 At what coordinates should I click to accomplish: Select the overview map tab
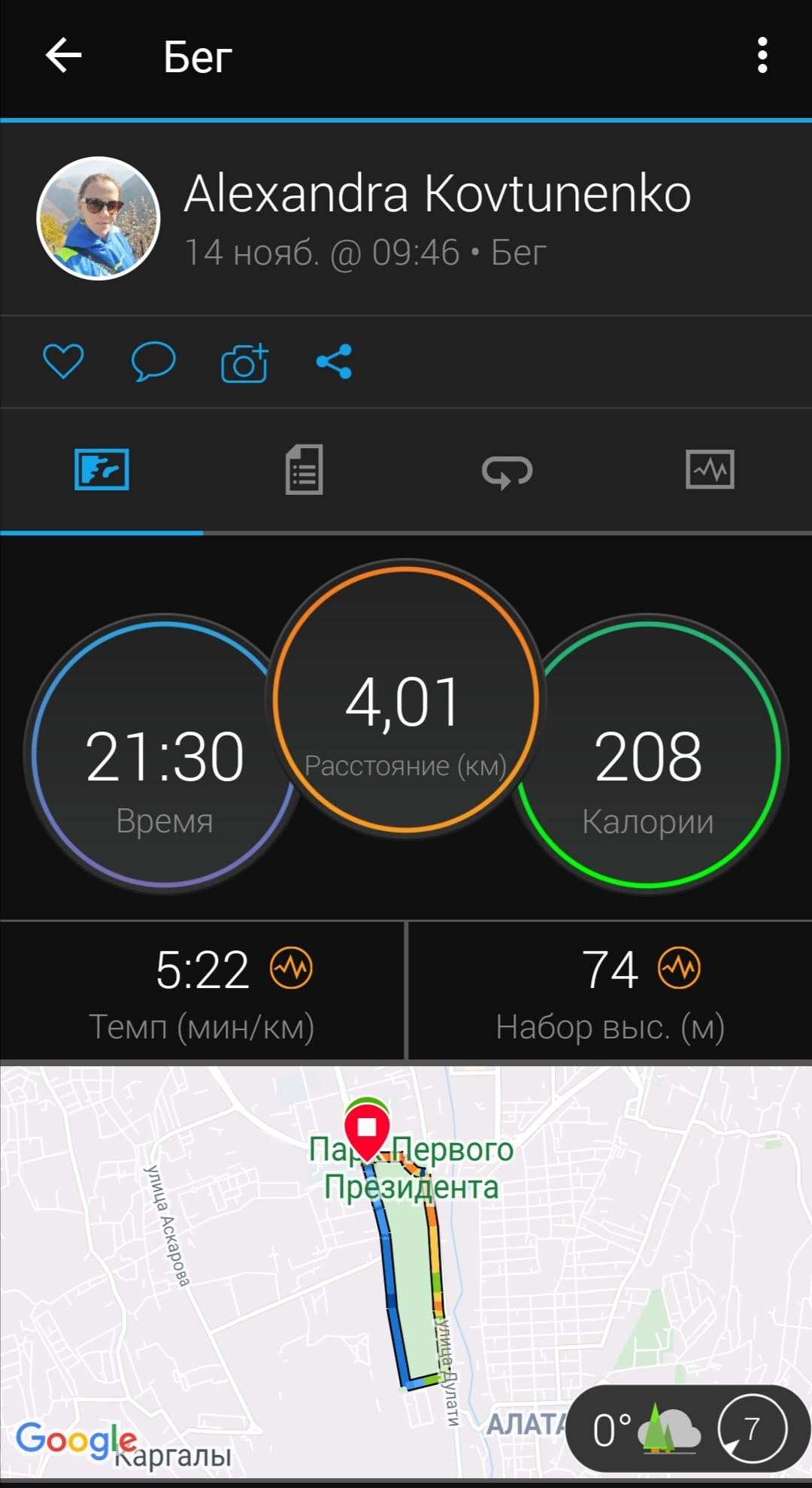coord(101,470)
